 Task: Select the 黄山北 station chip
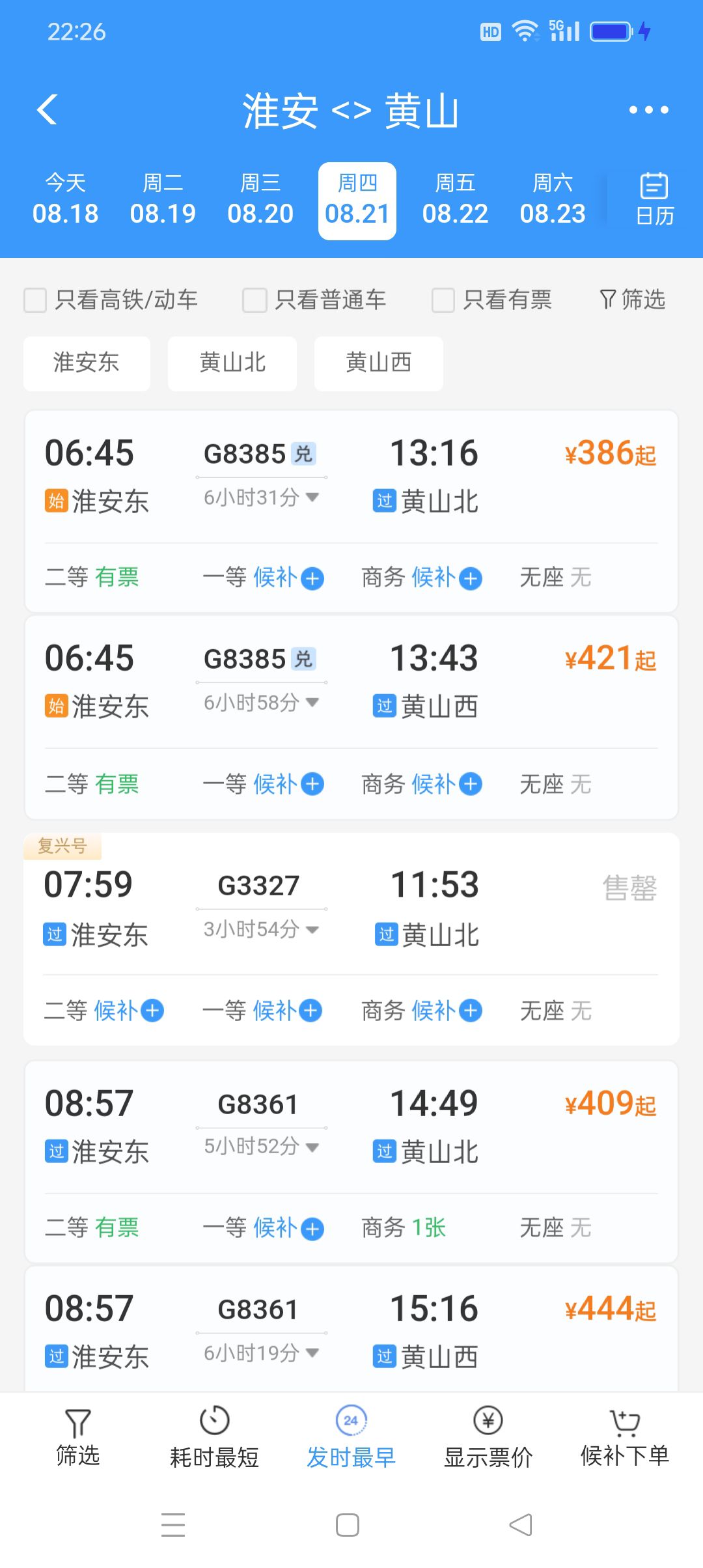[232, 363]
